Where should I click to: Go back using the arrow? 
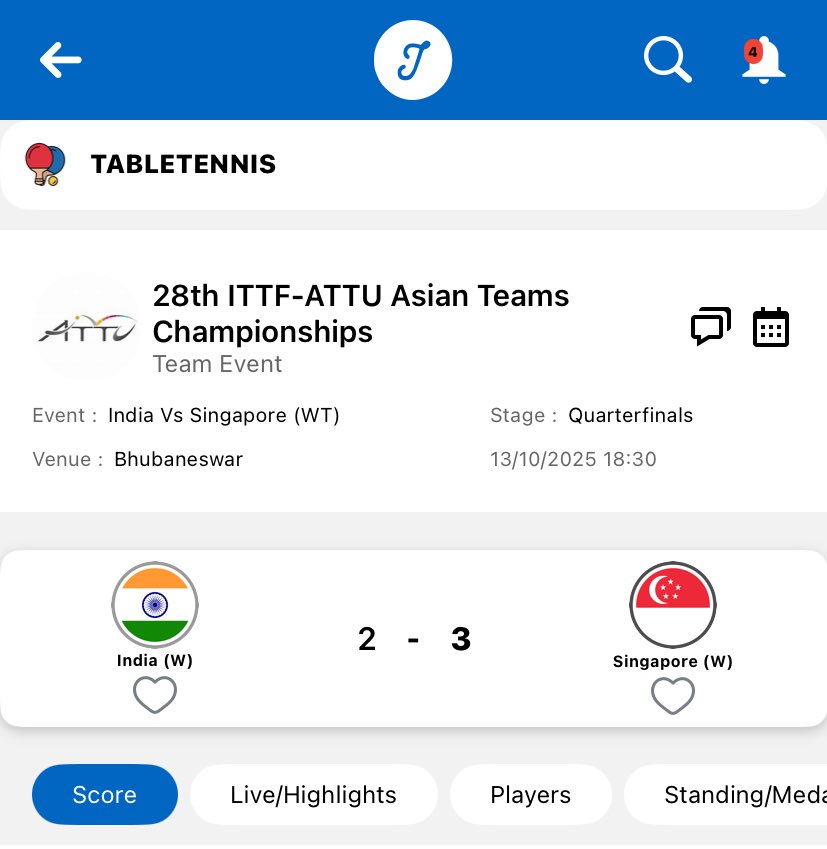(x=60, y=61)
